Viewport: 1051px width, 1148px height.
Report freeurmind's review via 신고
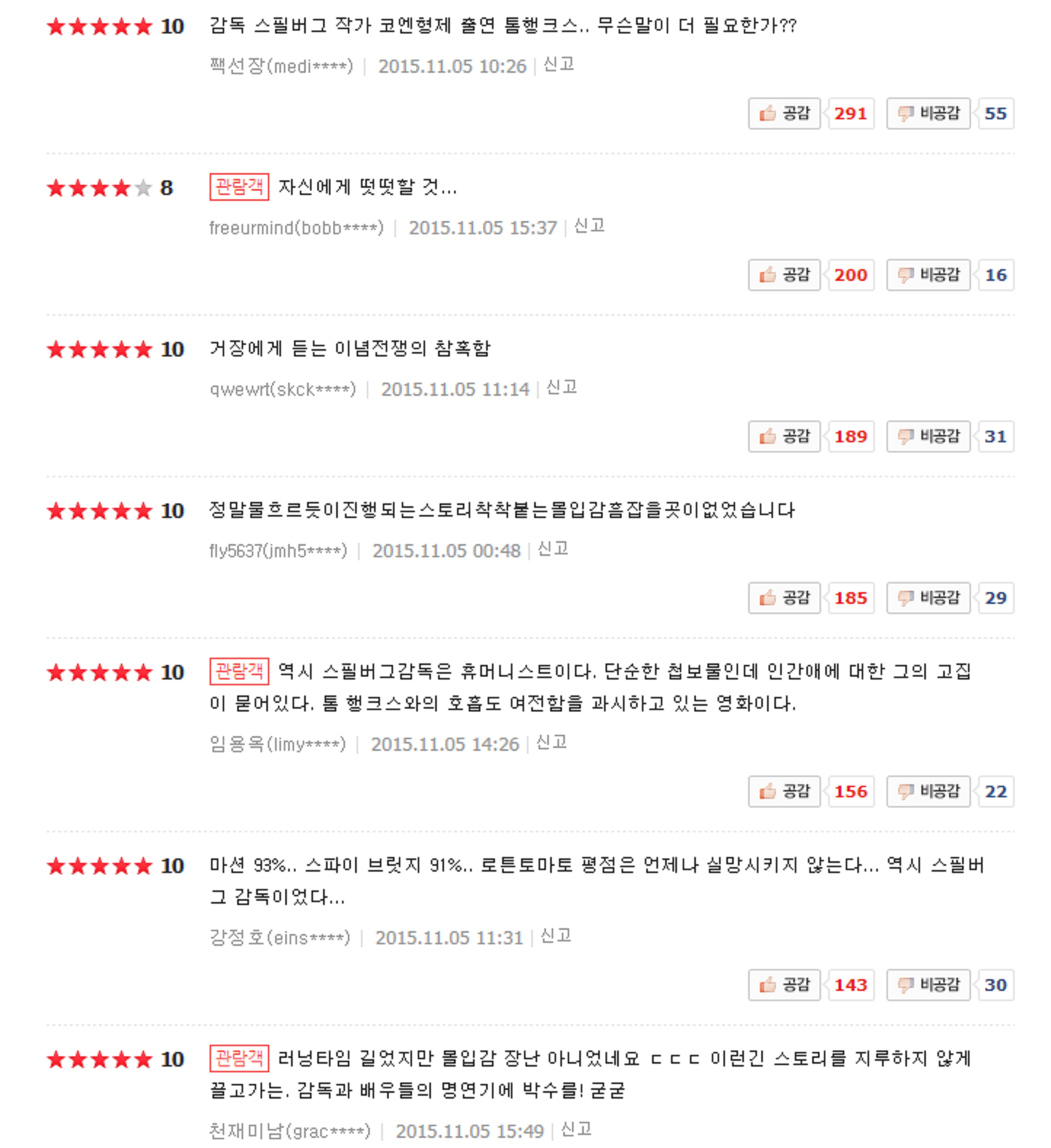[590, 226]
